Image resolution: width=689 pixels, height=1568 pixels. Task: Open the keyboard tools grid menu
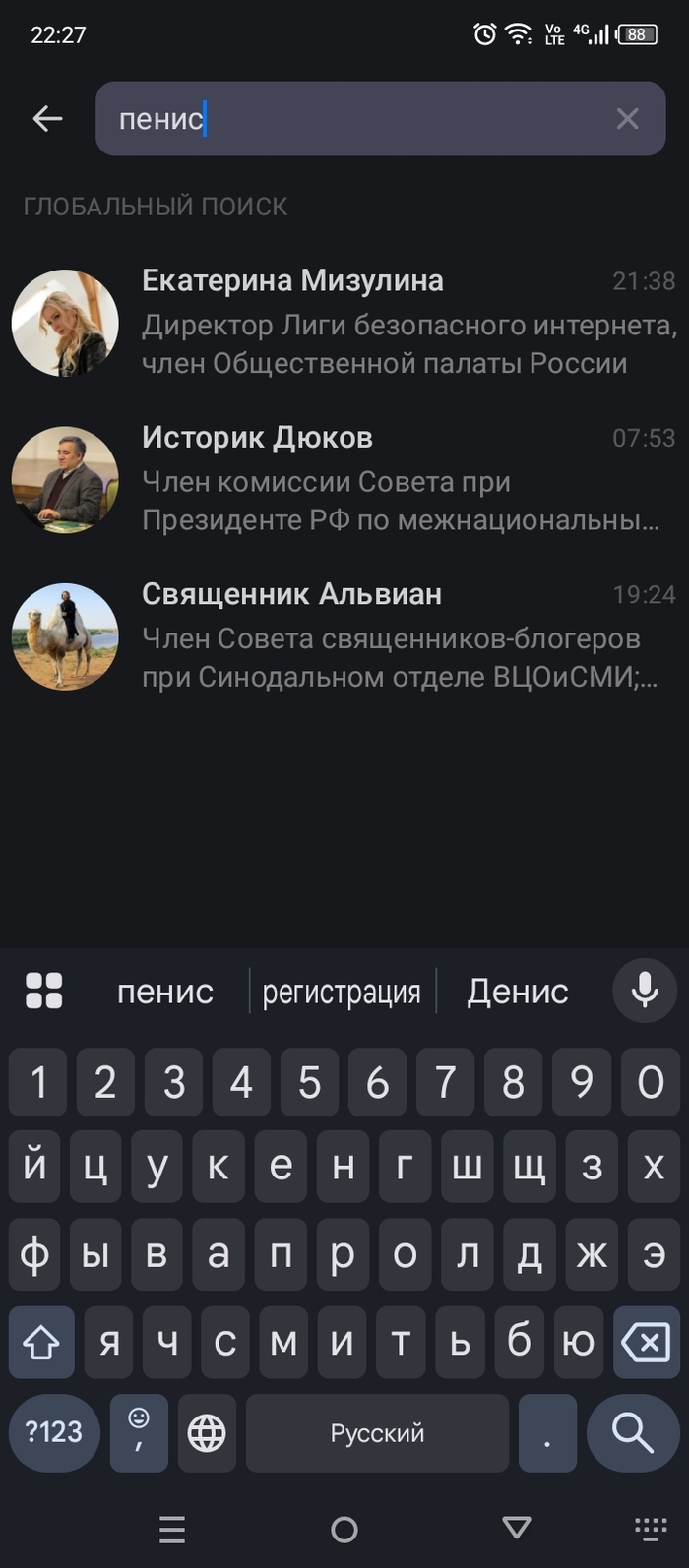44,992
